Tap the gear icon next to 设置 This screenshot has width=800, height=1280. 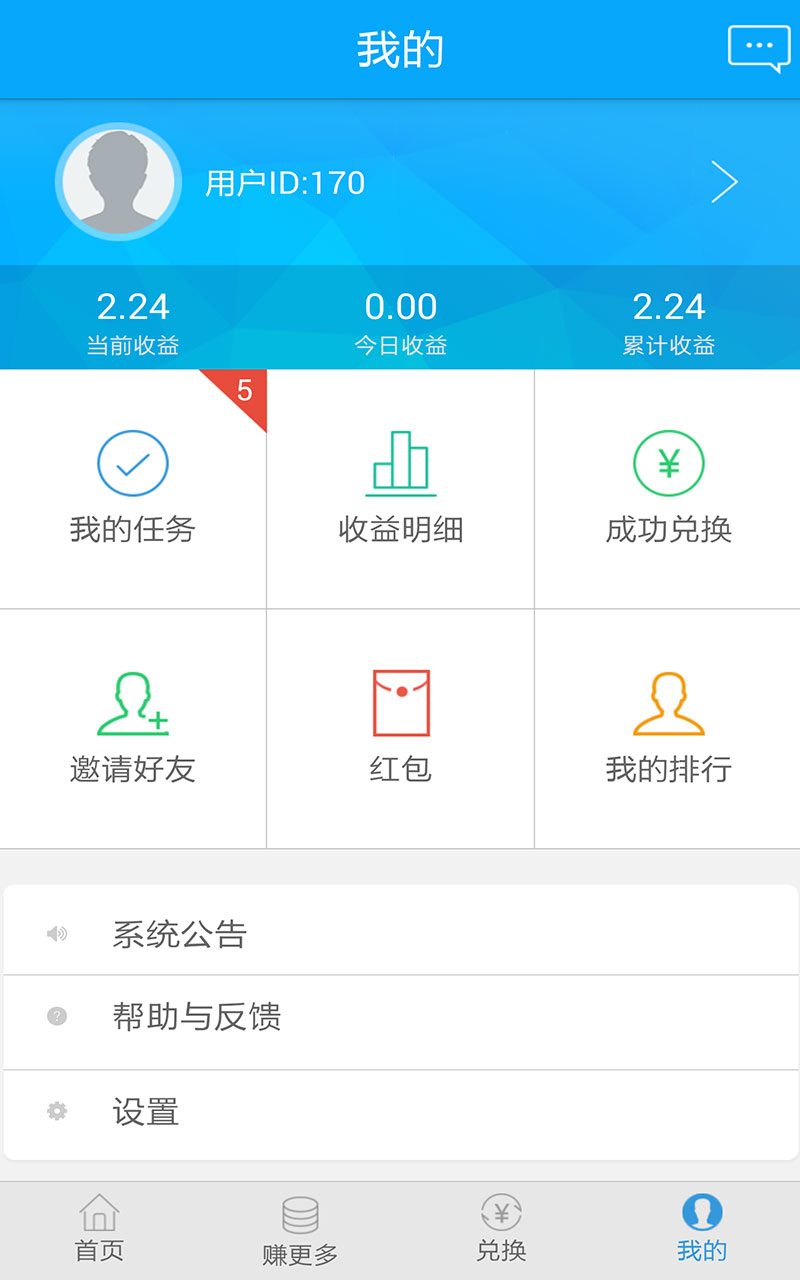pyautogui.click(x=58, y=1112)
